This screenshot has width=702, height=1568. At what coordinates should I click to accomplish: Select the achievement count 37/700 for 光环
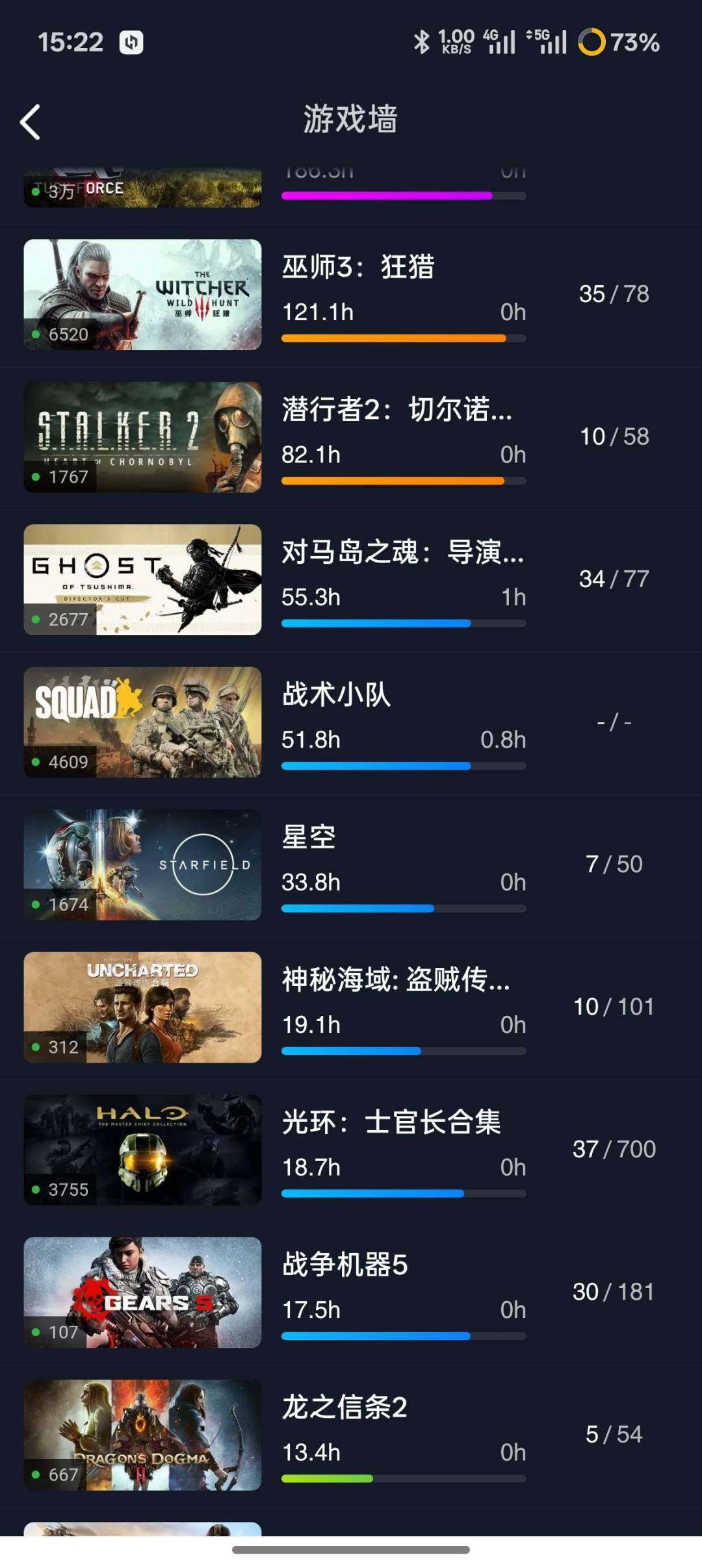point(615,1148)
